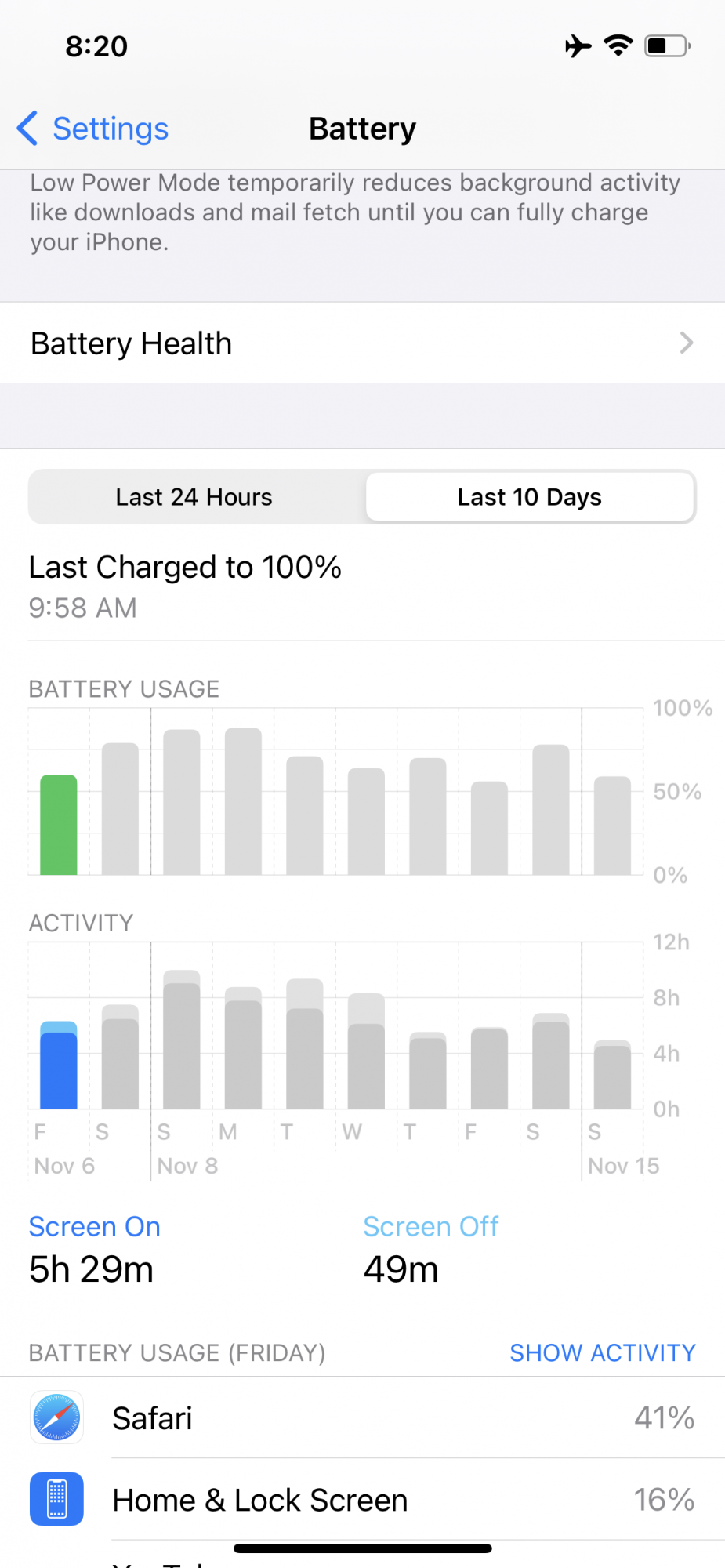Screen dimensions: 725x1568
Task: Tap the SHOW ACTIVITY link
Action: pos(602,1353)
